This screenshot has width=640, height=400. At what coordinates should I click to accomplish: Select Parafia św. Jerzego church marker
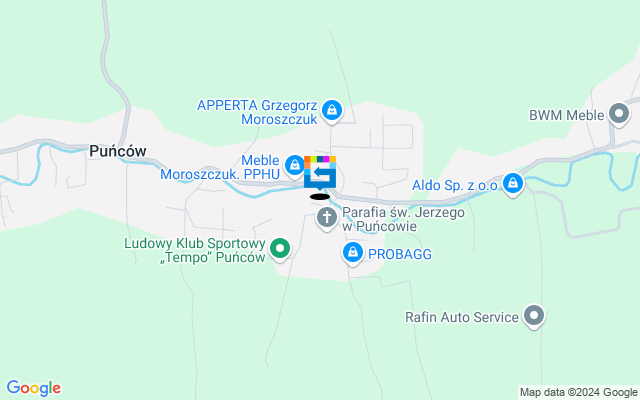coord(326,217)
